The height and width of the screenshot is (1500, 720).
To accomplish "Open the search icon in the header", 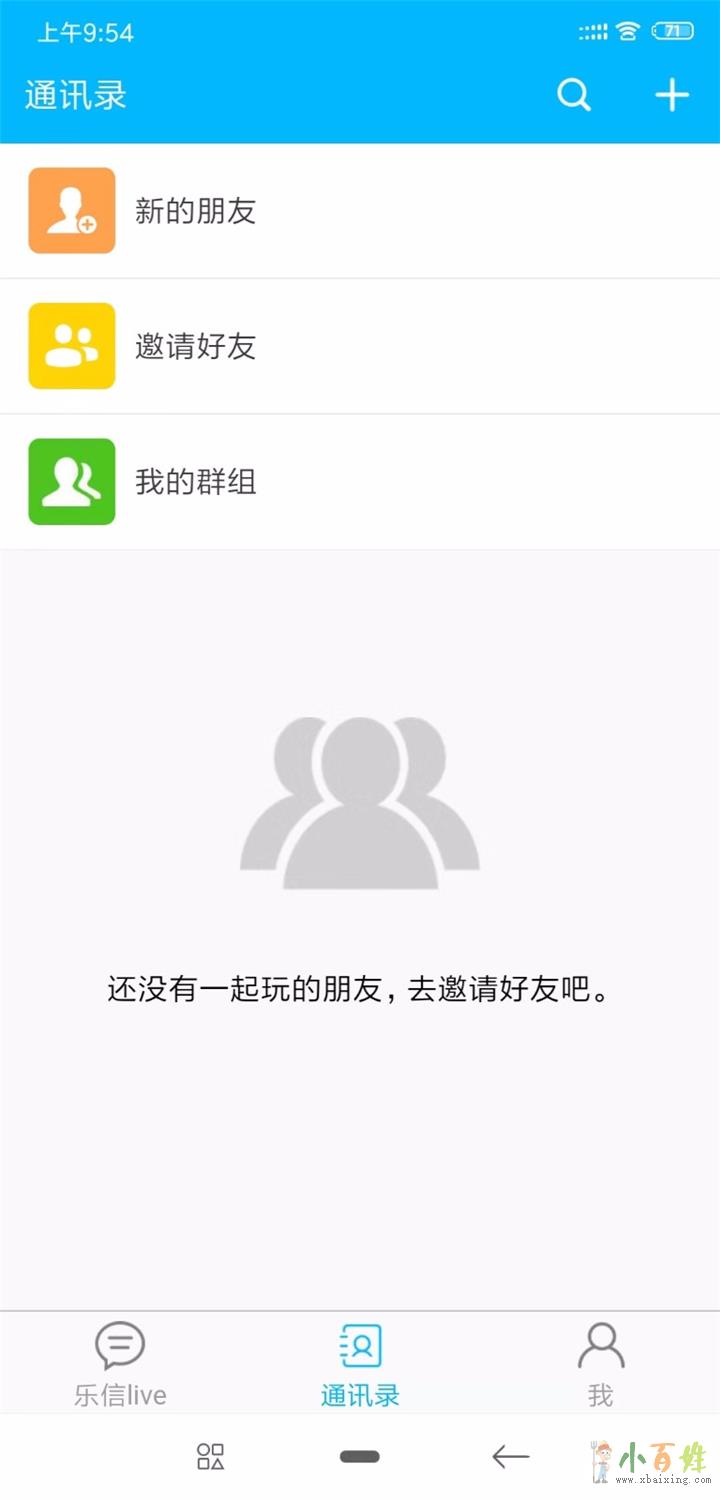I will (574, 96).
